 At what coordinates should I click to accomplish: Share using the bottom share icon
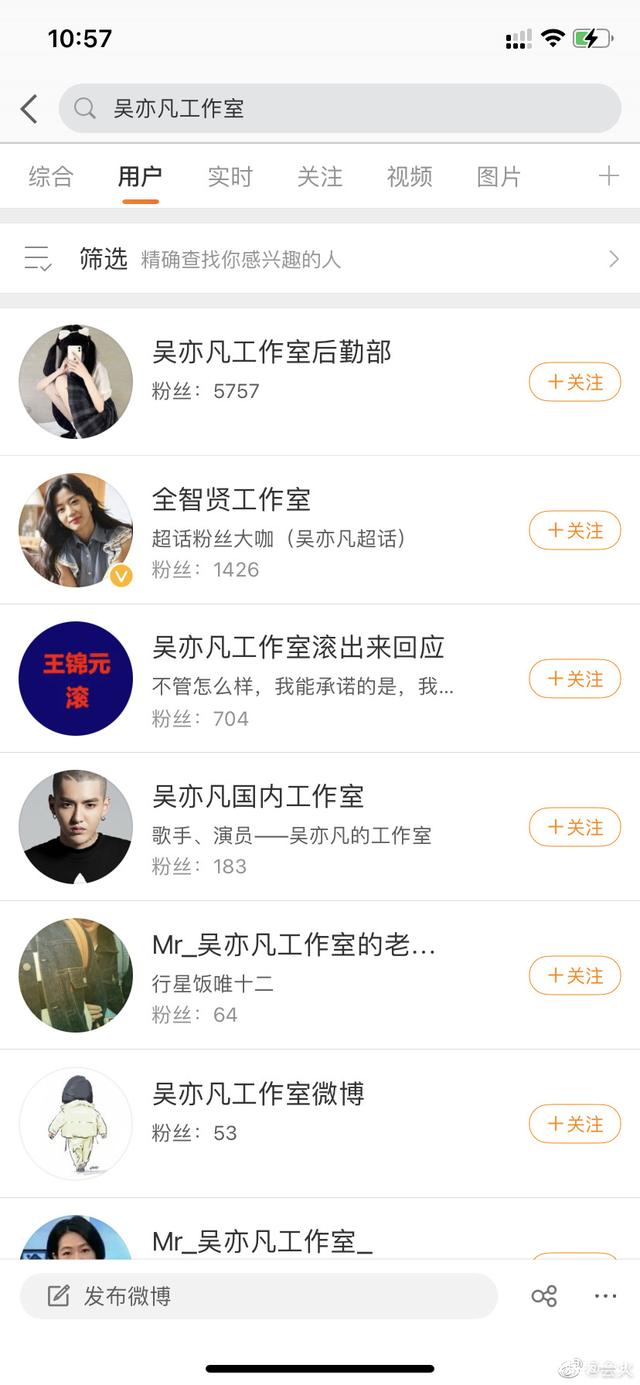point(544,1297)
